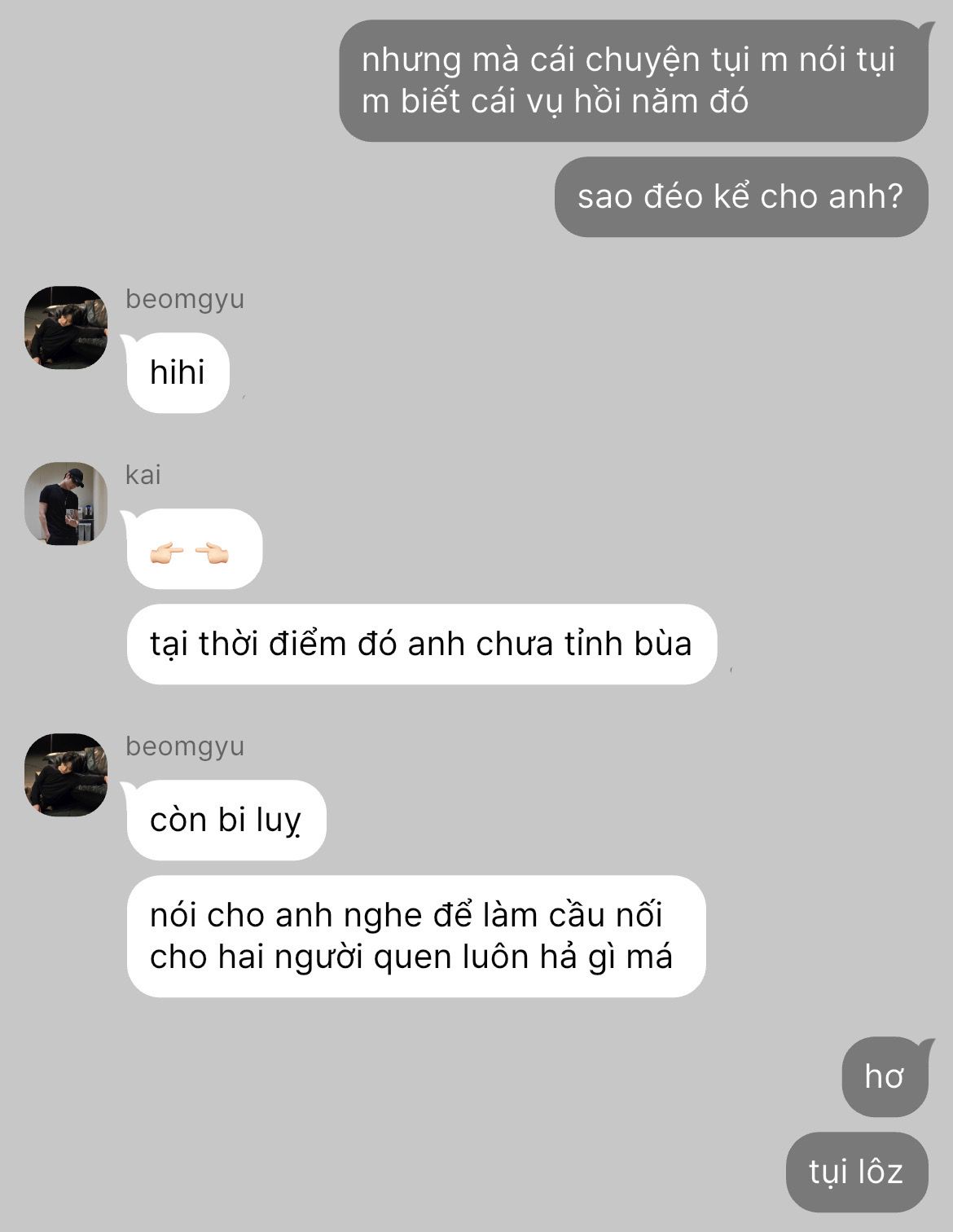
Task: Tap beomgyu's avatar beside 'còn bi luỵ'
Action: point(66,775)
